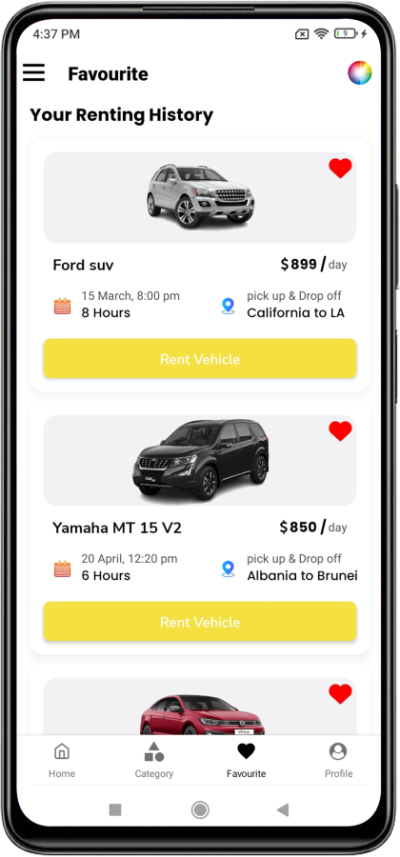This screenshot has width=400, height=857.
Task: Tap the system back triangle button
Action: 283,809
